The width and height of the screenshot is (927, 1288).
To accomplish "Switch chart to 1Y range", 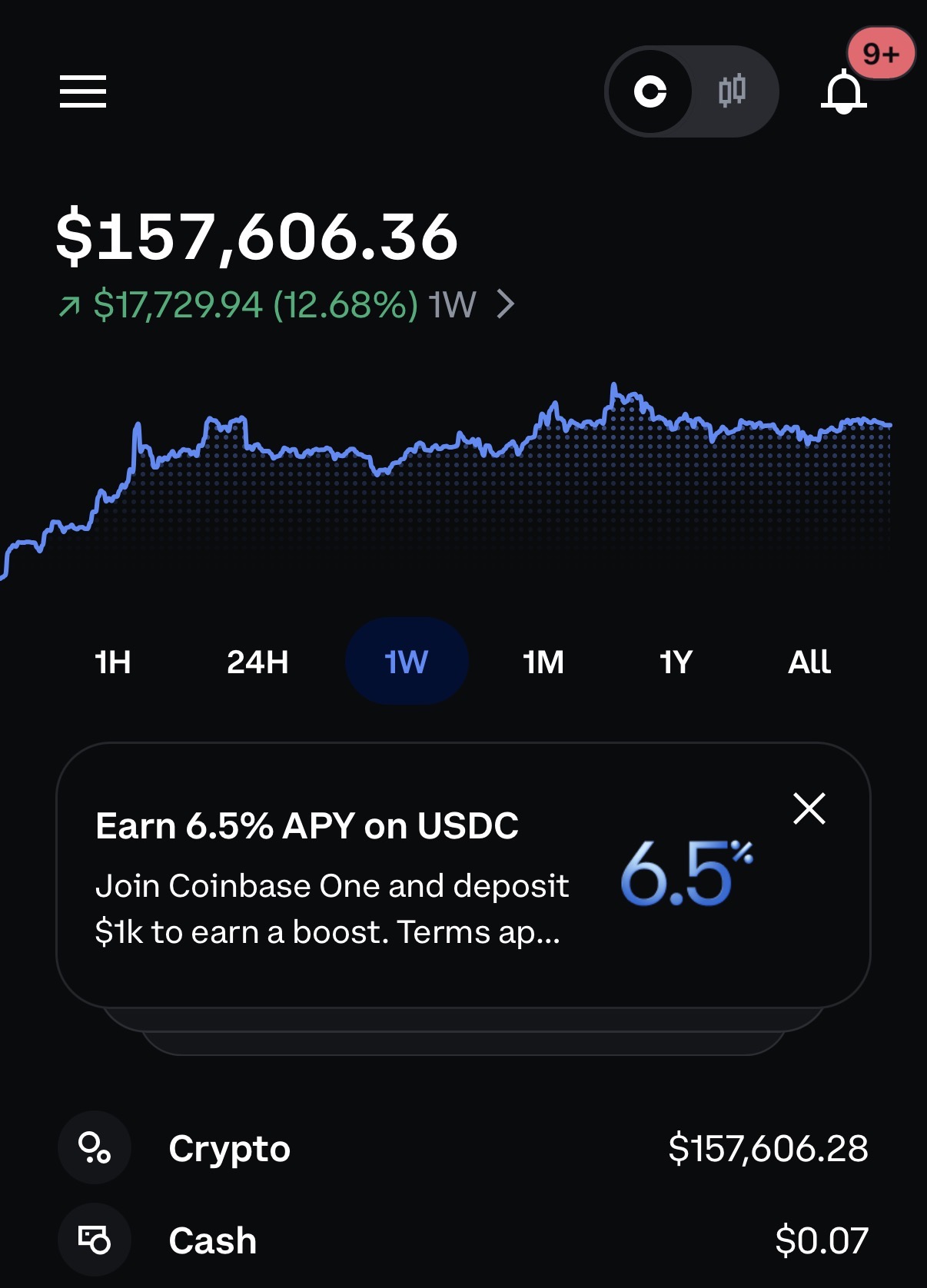I will (x=676, y=662).
